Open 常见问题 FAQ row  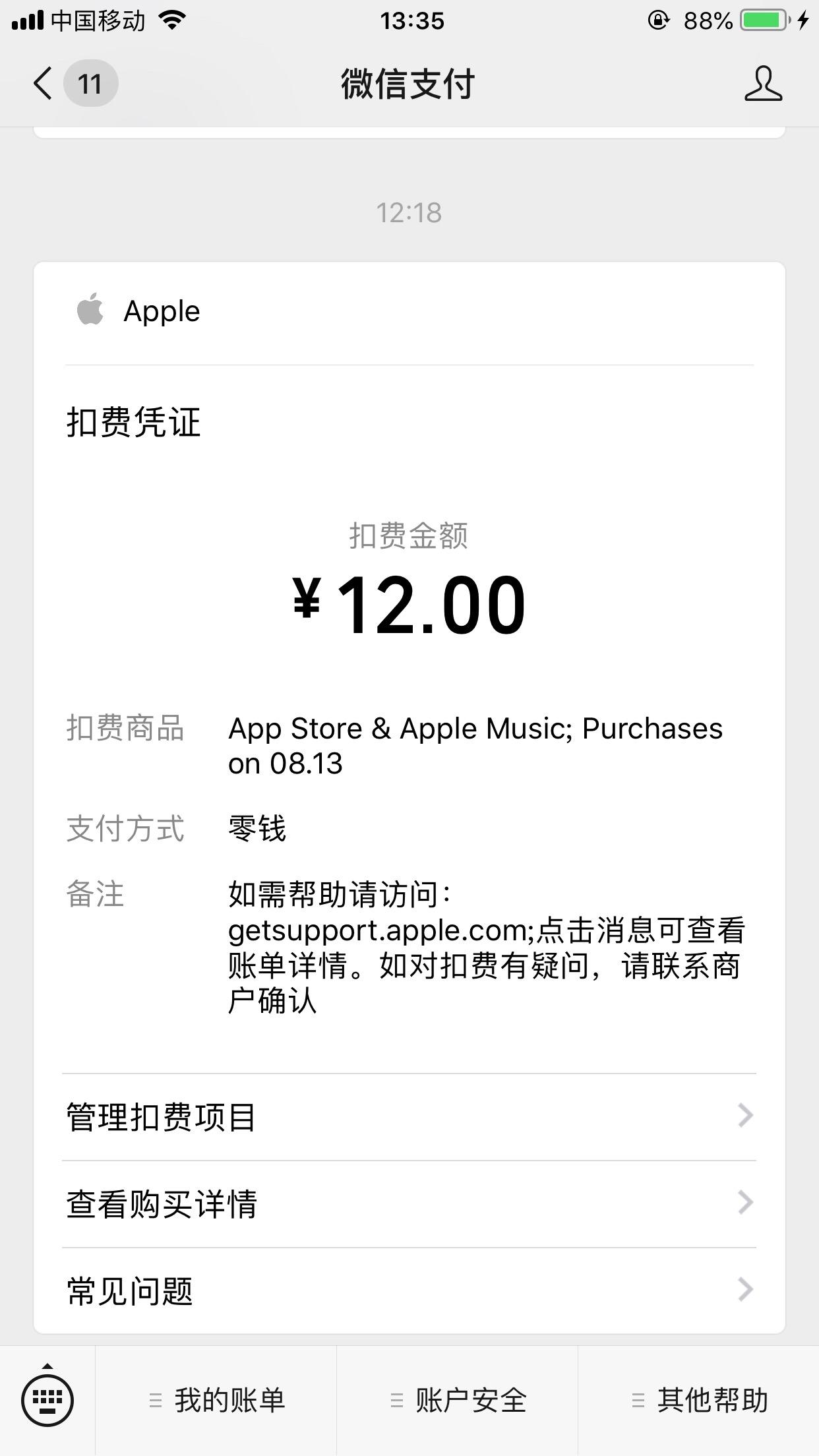[409, 1290]
